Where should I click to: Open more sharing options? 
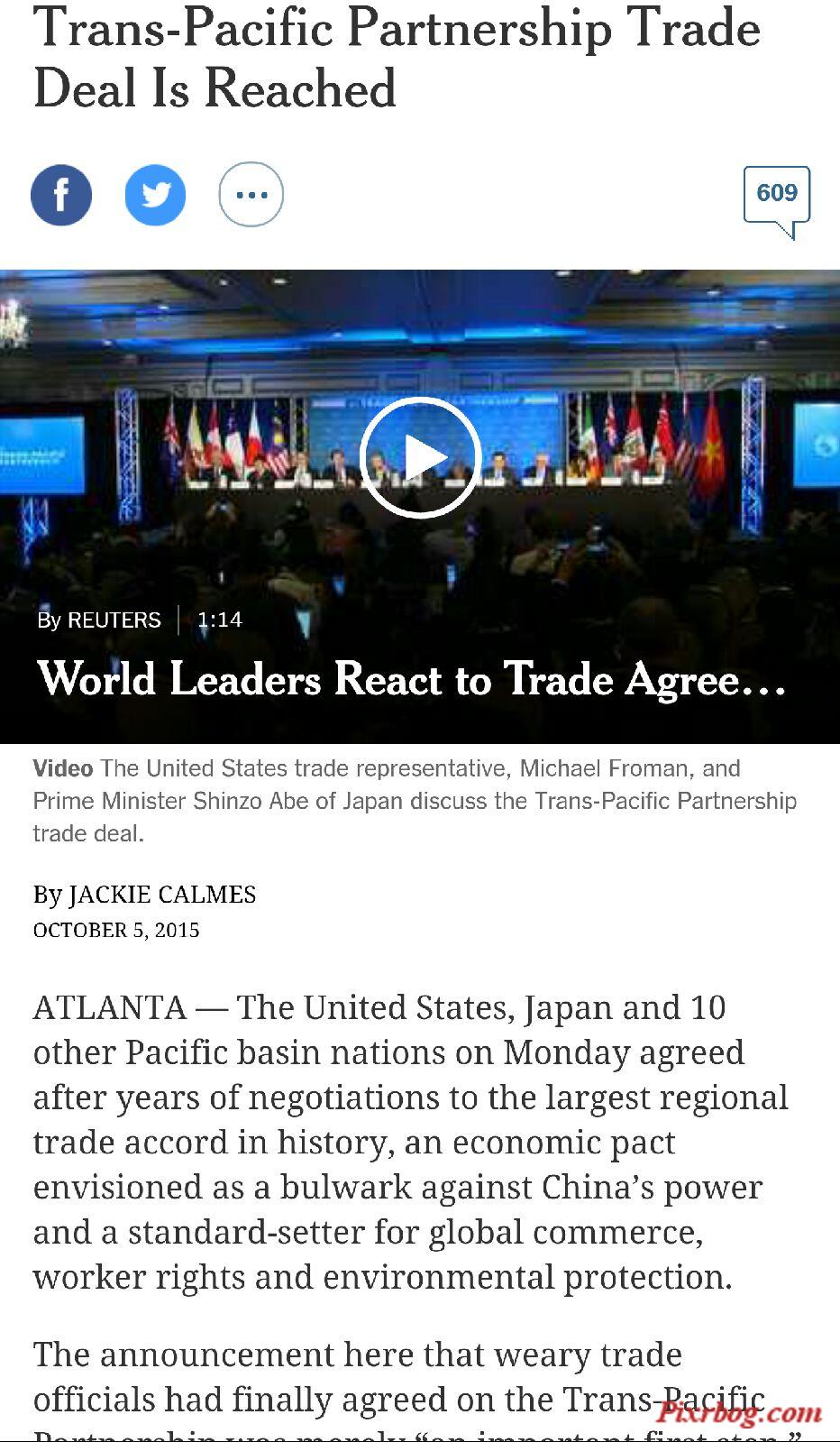click(251, 195)
